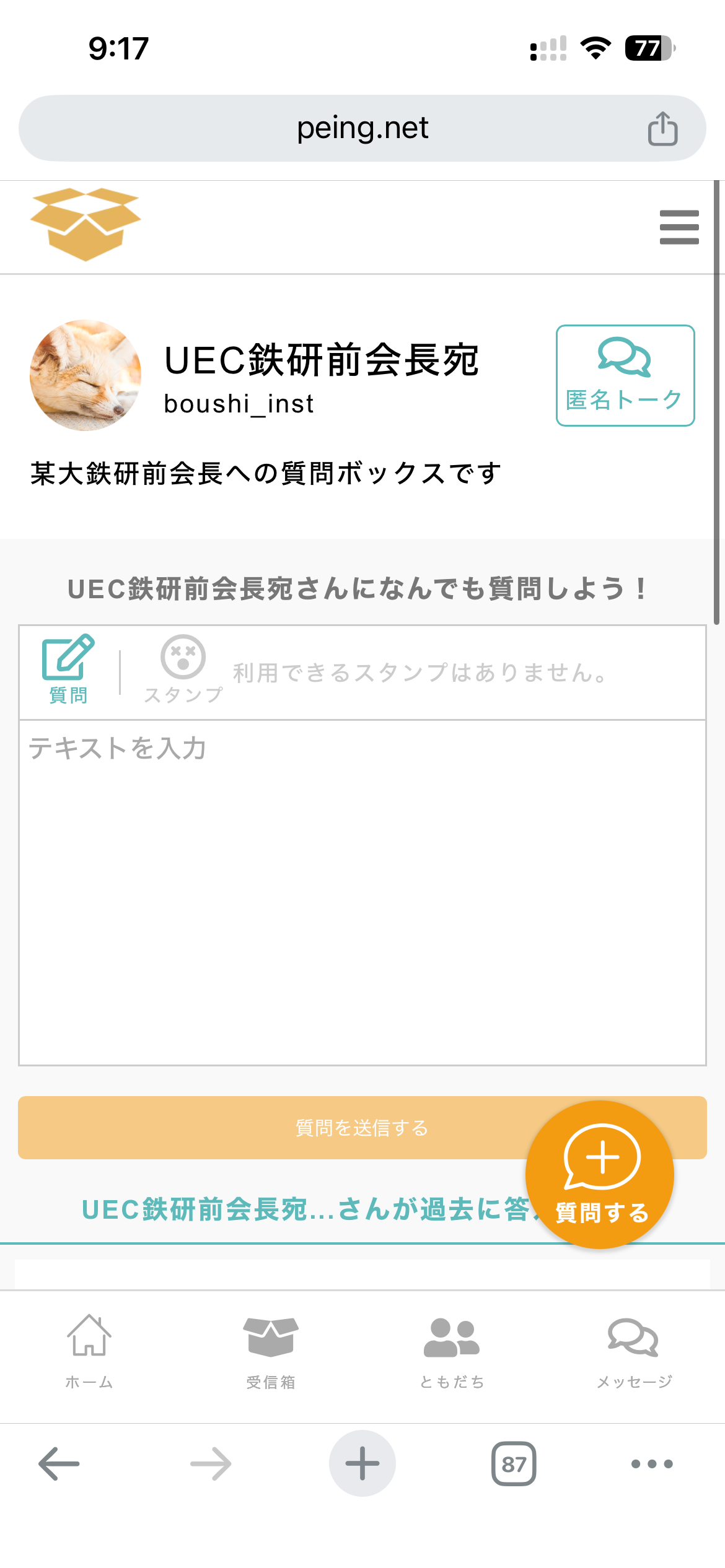Open the ともだち friends tab
Screen dimensions: 725x1568
coord(452,1351)
